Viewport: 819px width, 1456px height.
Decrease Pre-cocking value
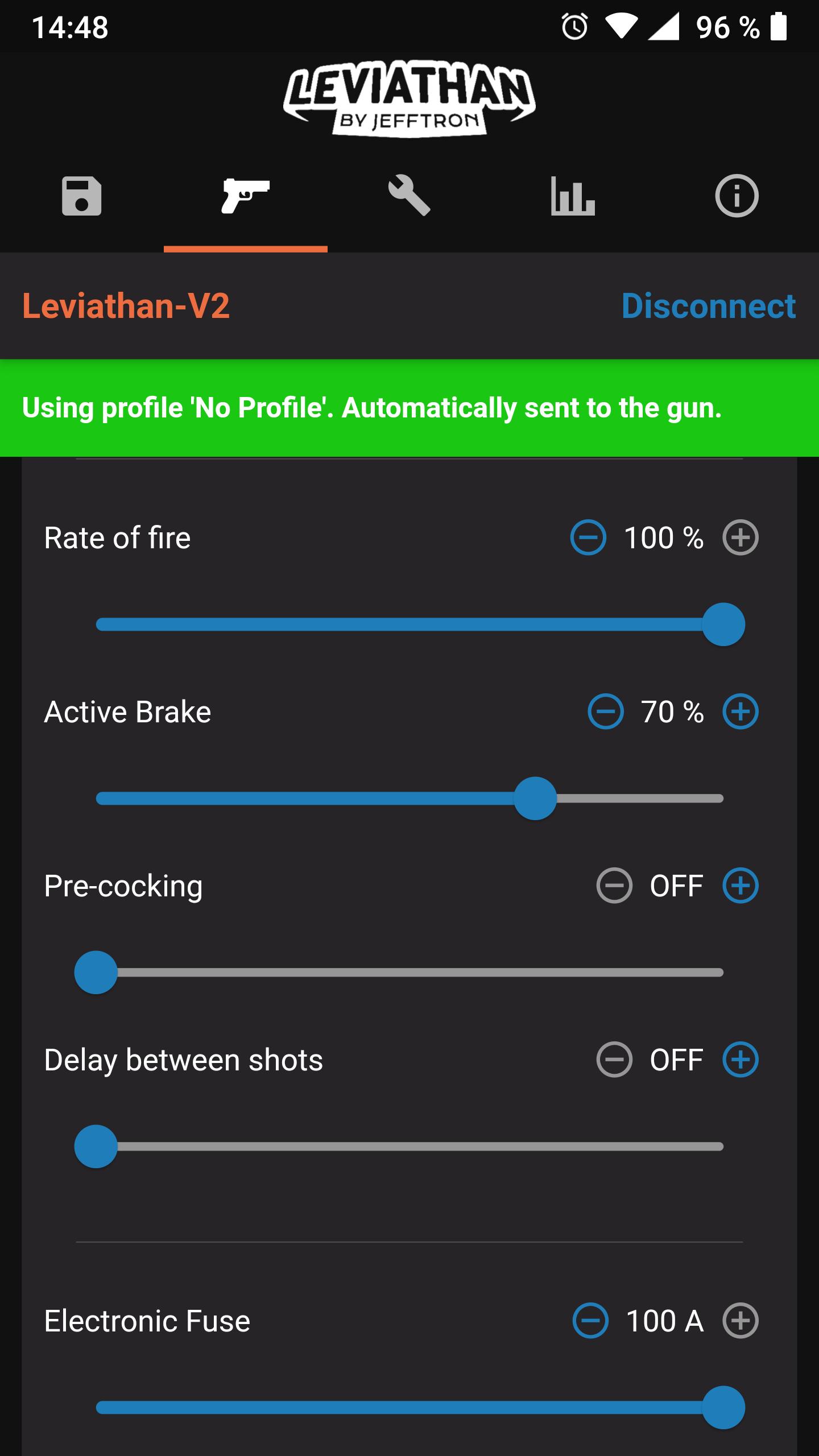click(x=614, y=886)
